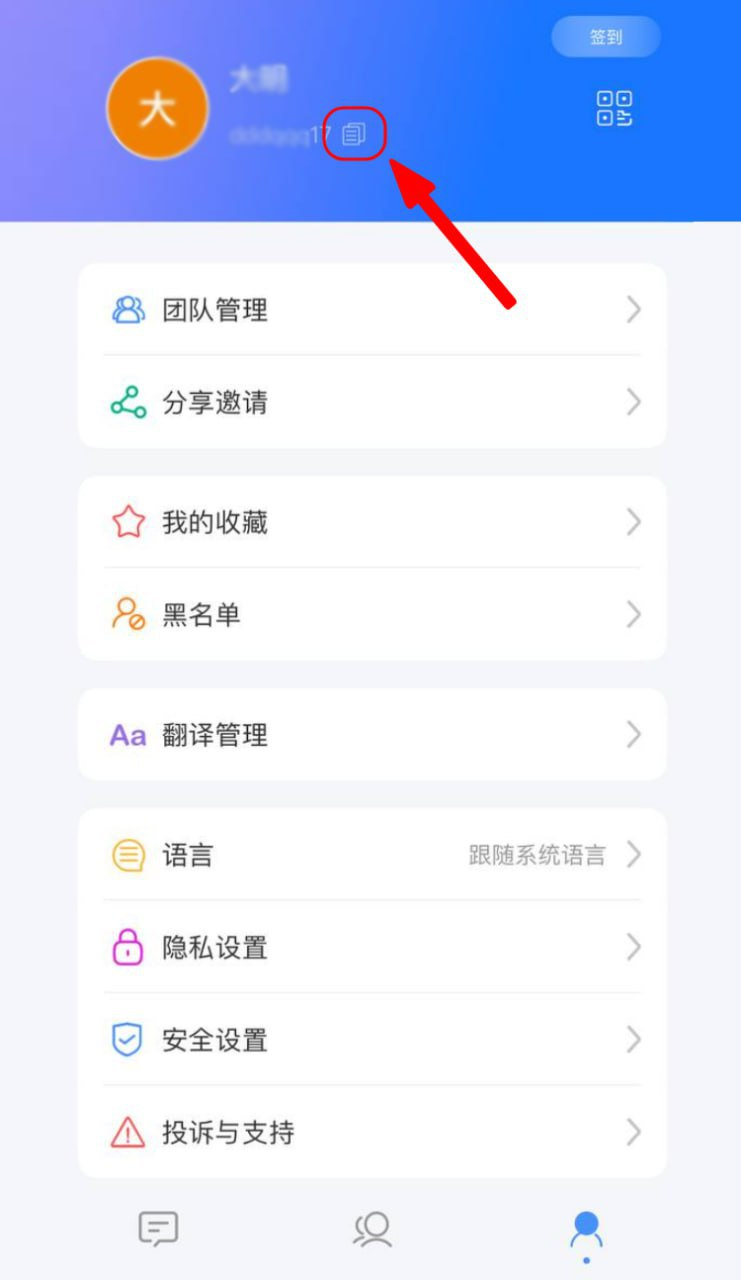Open 翻译管理 translation management
Screen dimensions: 741x1280
[x=371, y=735]
